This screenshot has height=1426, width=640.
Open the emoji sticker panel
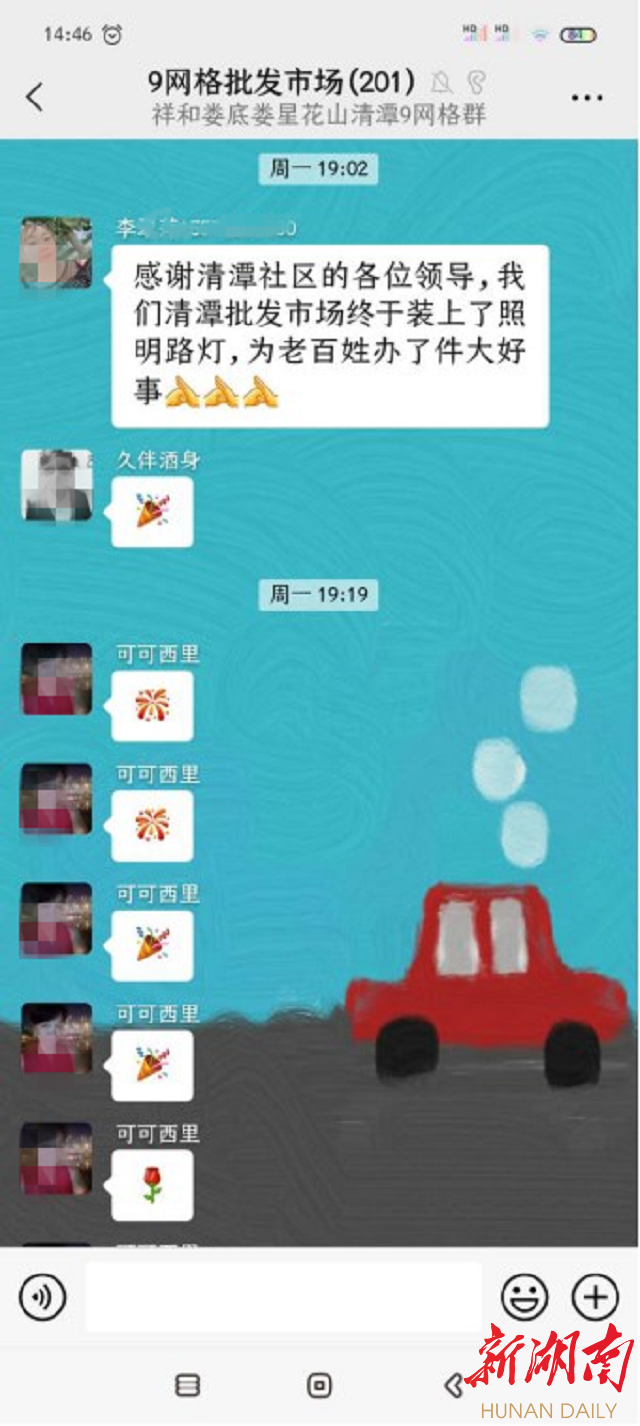tap(525, 1298)
